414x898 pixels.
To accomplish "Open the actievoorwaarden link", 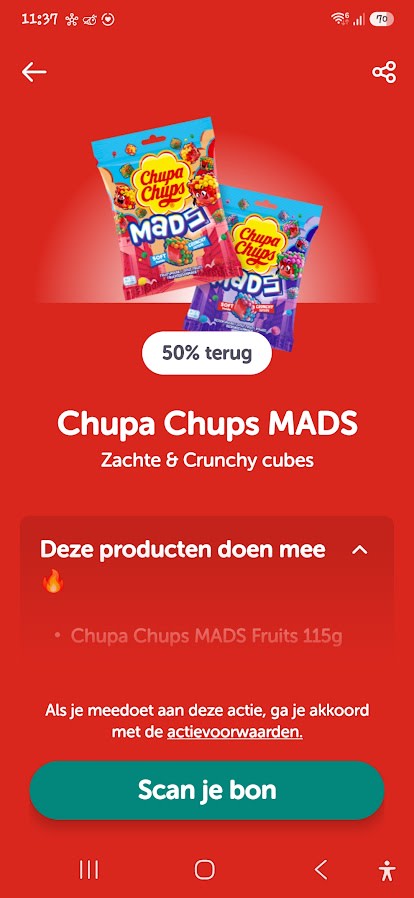I will (235, 732).
